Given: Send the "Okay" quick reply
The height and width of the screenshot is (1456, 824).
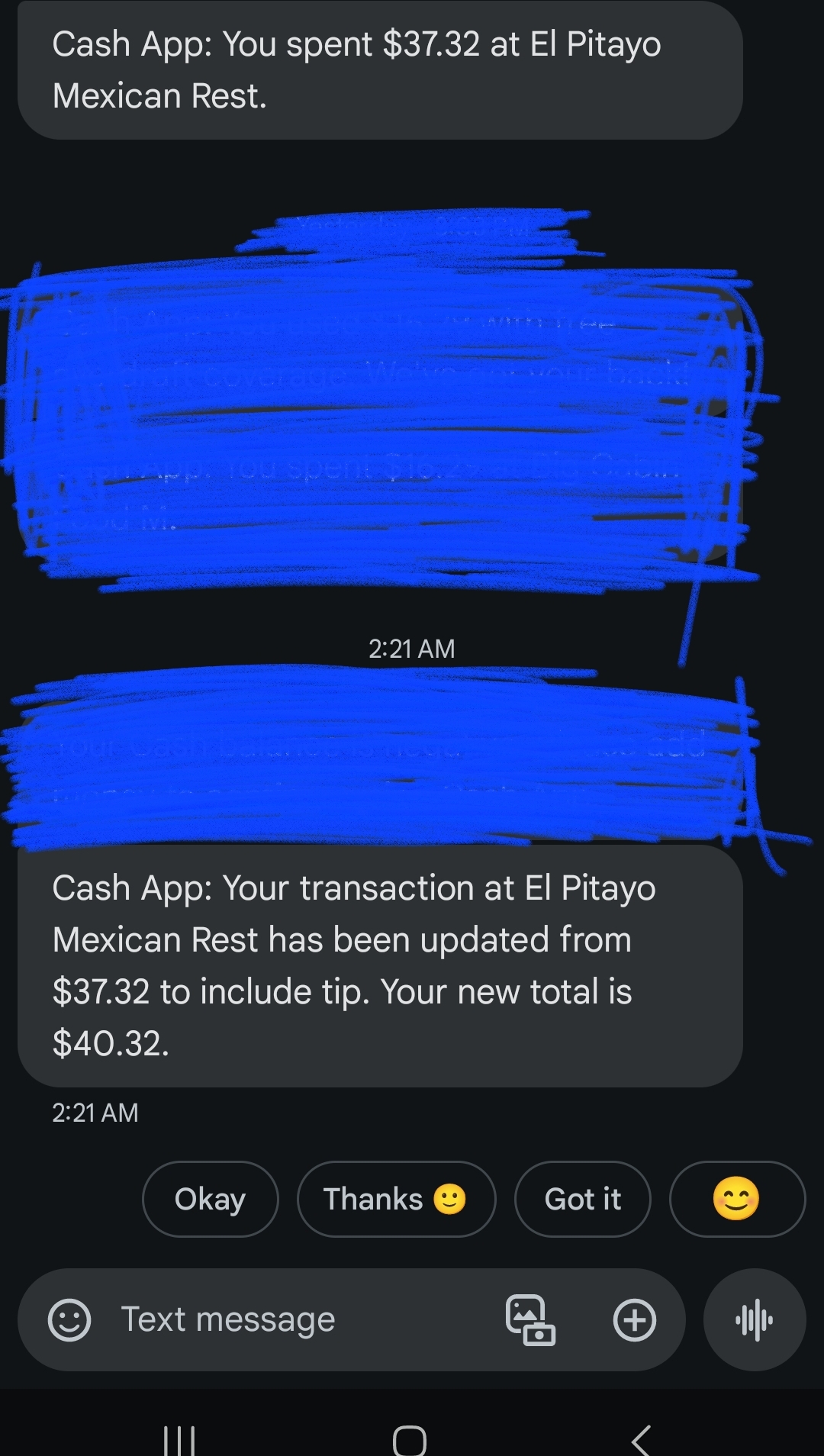Looking at the screenshot, I should click(x=210, y=1199).
